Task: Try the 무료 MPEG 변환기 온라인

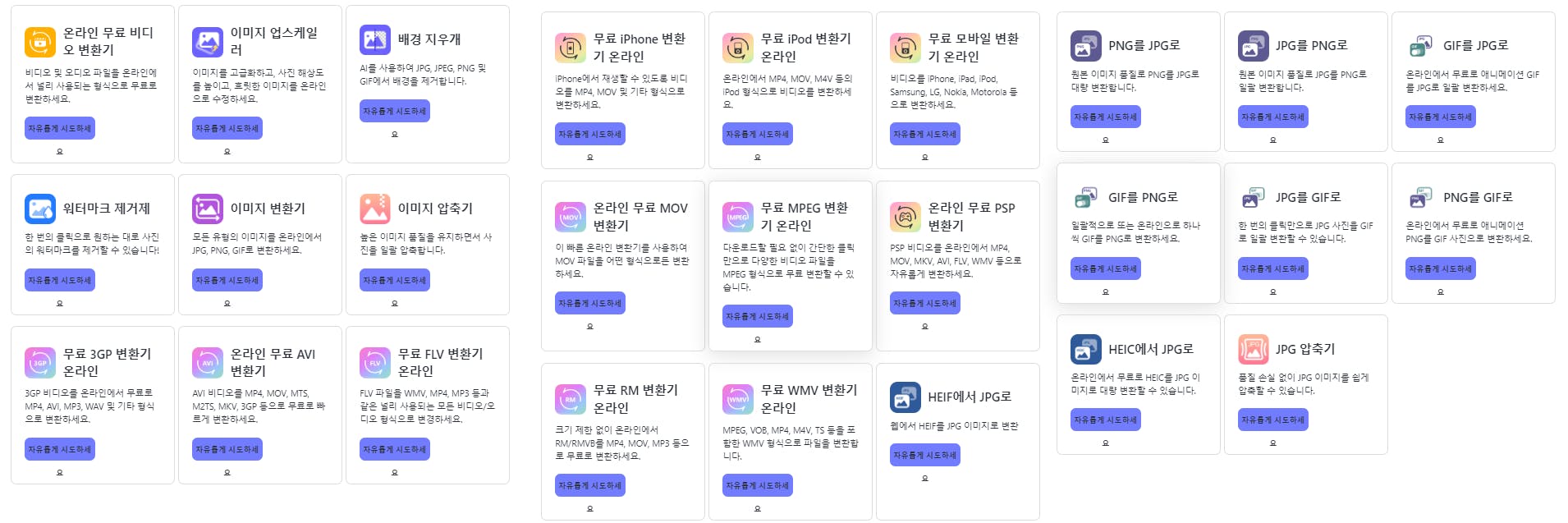Action: [x=758, y=316]
